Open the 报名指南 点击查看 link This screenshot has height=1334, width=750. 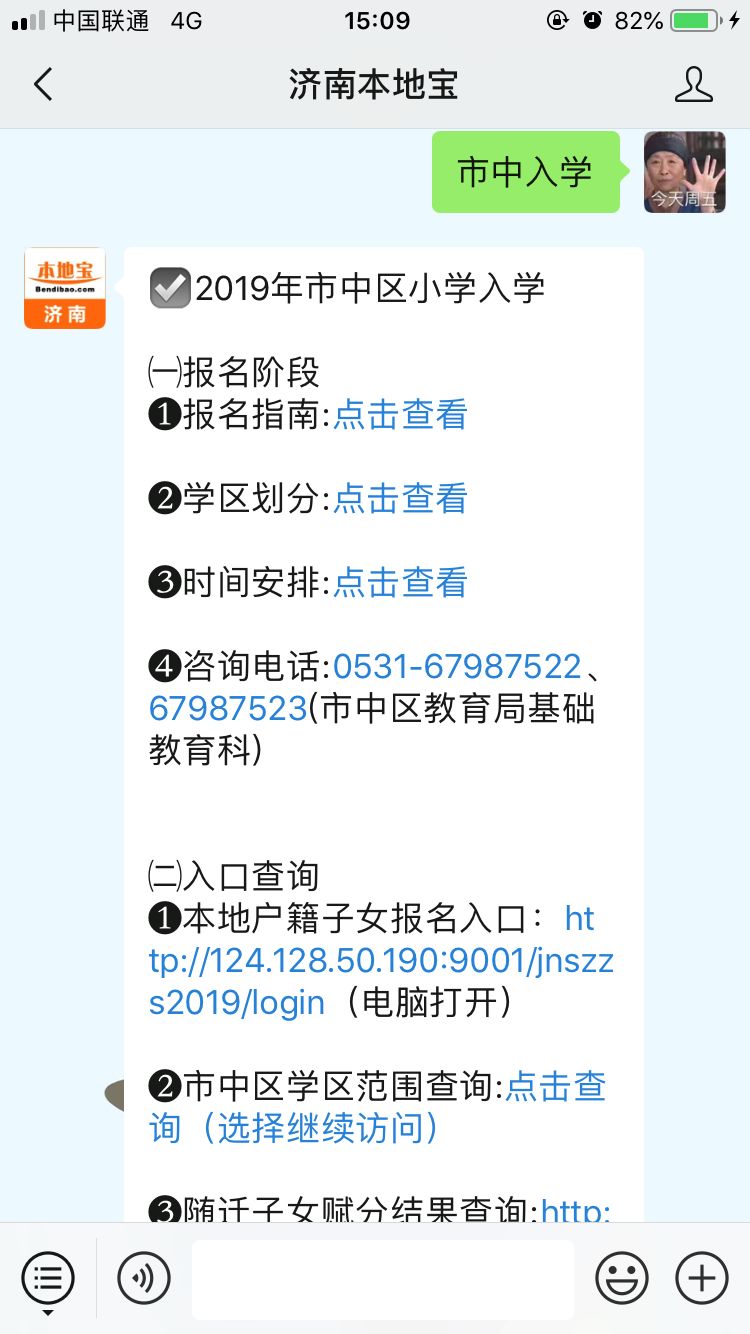[x=400, y=415]
